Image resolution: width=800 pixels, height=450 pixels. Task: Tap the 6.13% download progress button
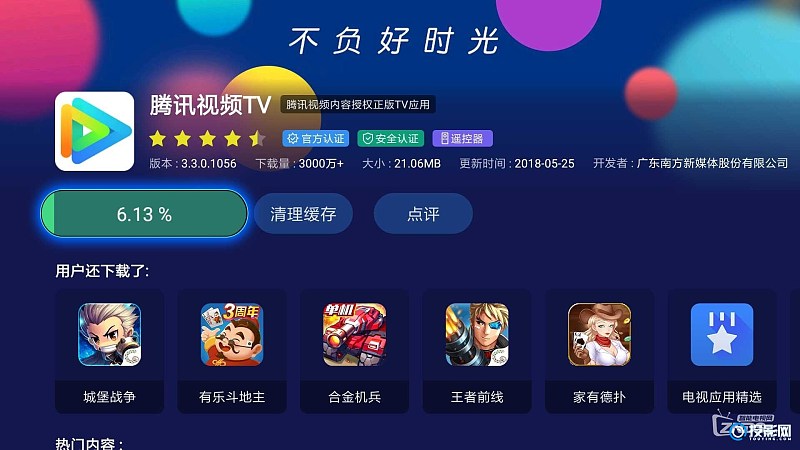(144, 214)
